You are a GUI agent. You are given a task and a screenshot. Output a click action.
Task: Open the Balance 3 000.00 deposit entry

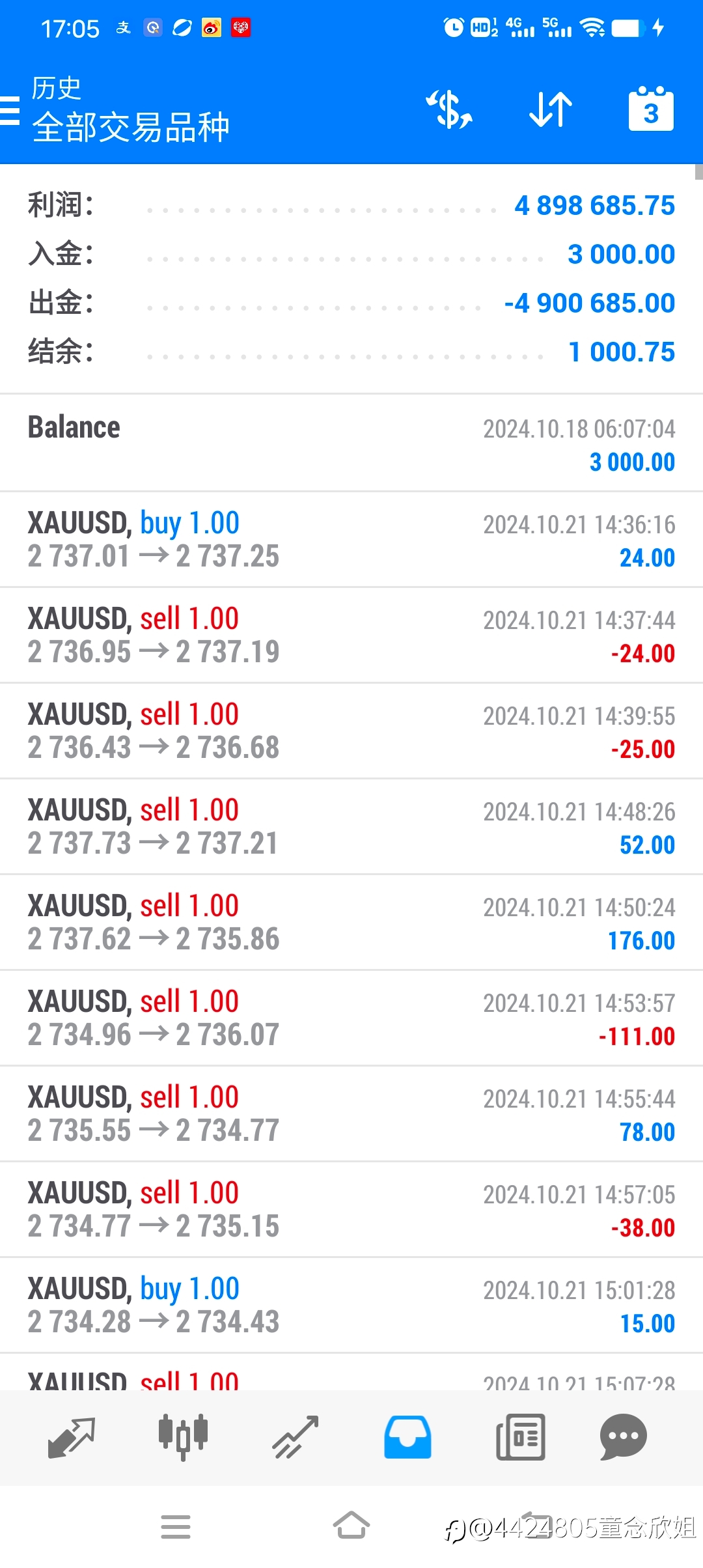coord(351,443)
